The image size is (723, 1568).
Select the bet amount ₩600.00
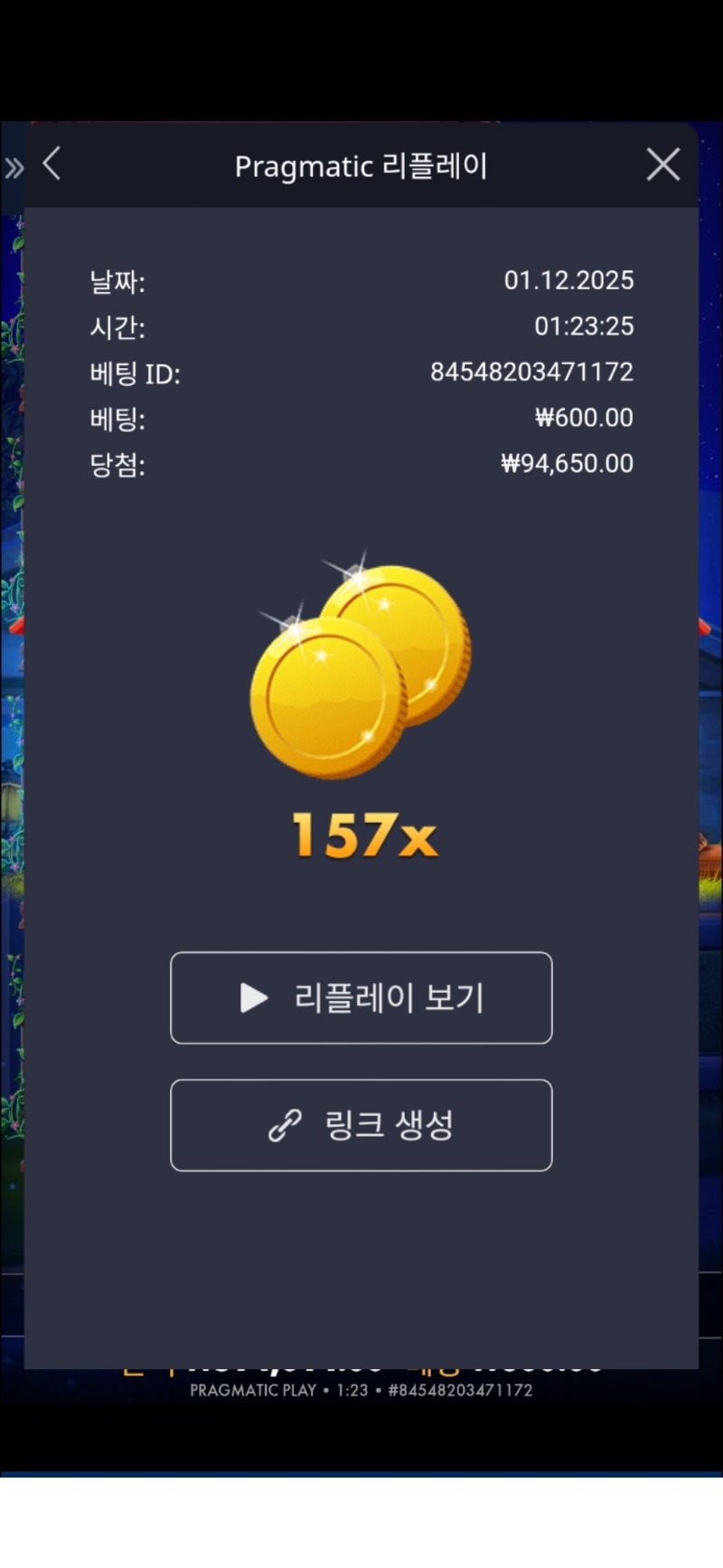(x=584, y=418)
